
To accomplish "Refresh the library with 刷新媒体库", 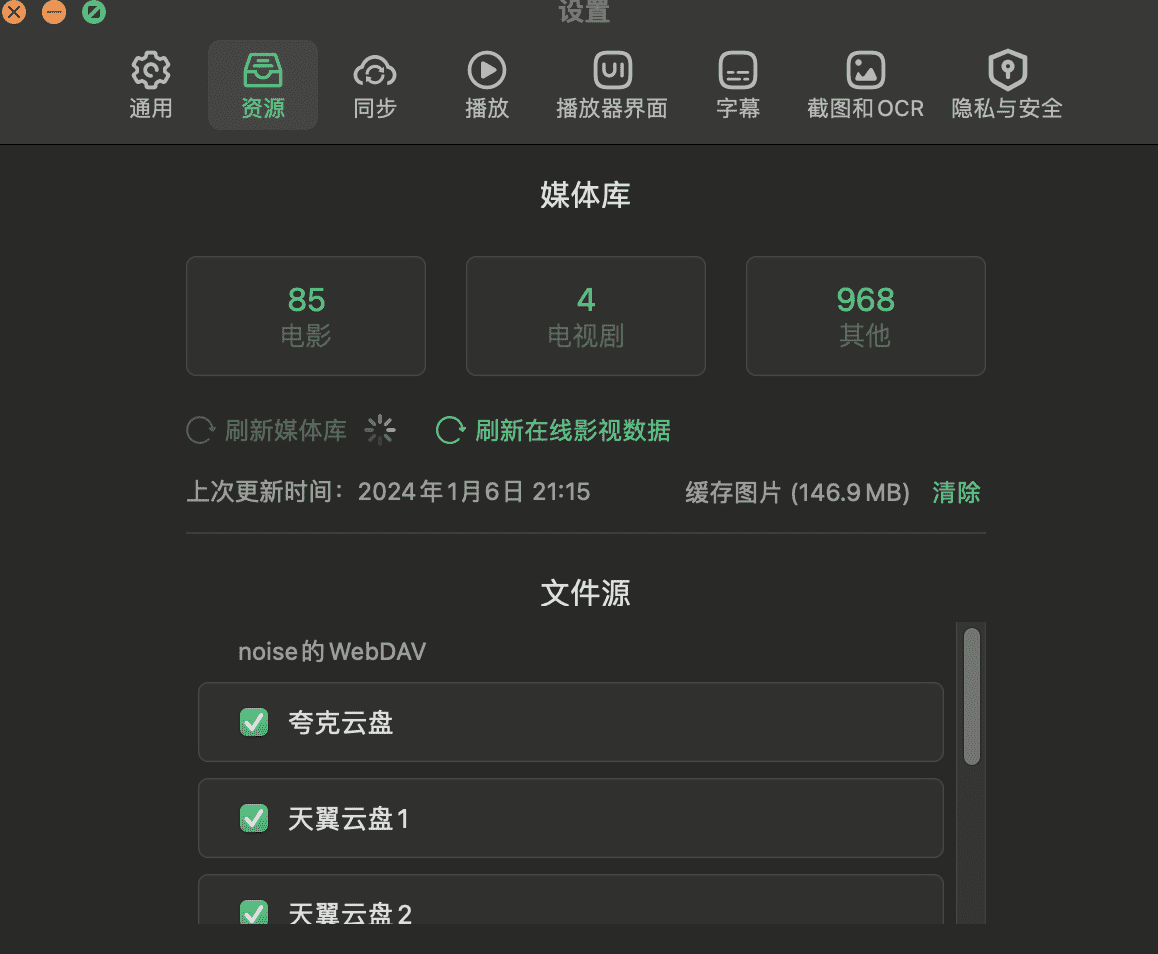I will click(267, 431).
